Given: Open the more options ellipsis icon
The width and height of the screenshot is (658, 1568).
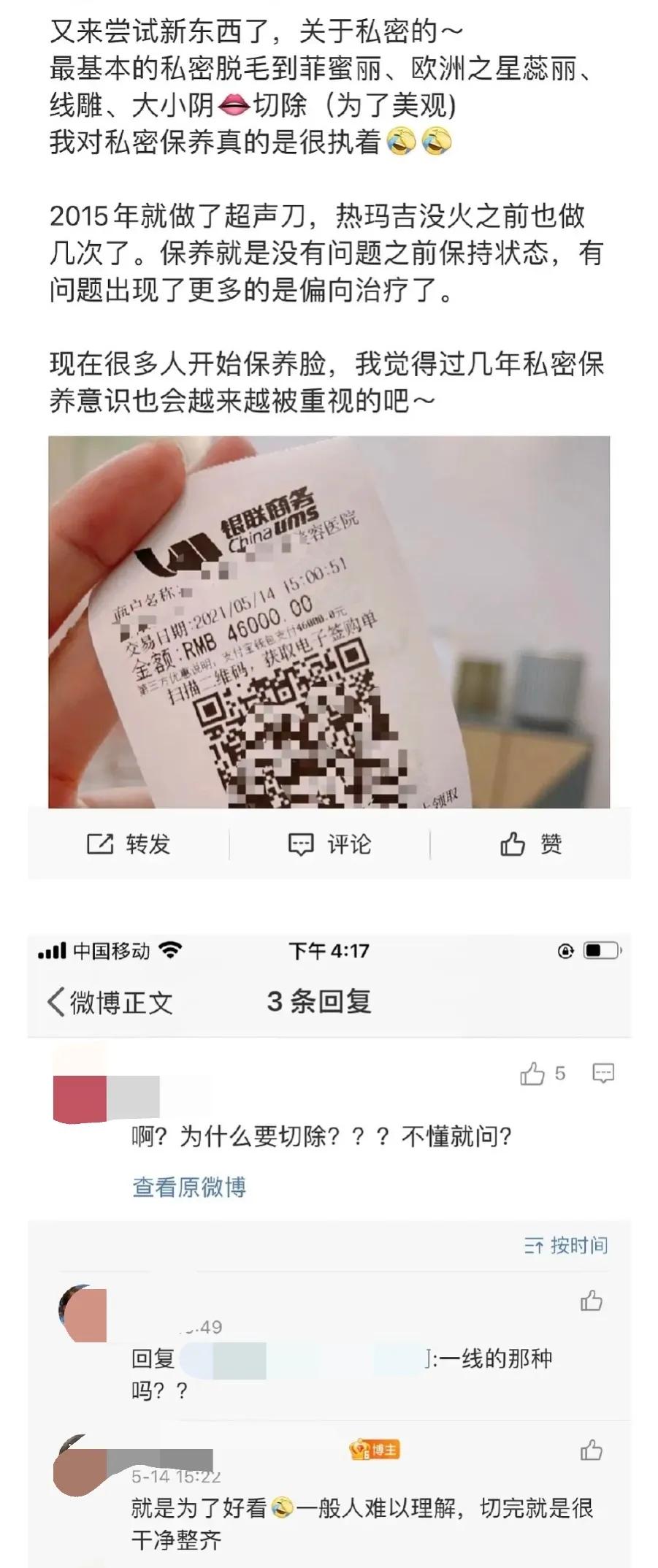Looking at the screenshot, I should pyautogui.click(x=602, y=1073).
